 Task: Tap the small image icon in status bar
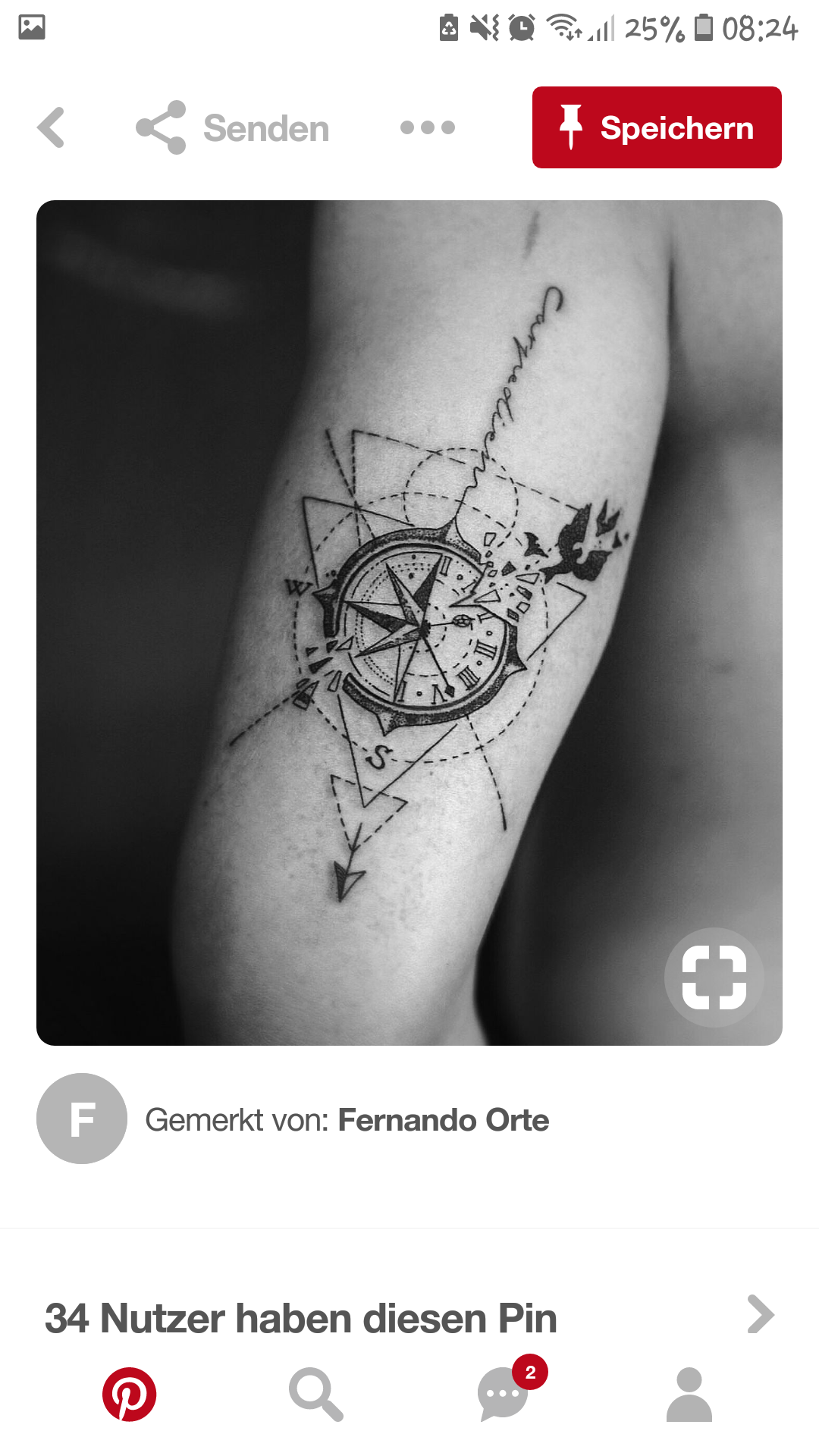[x=30, y=27]
